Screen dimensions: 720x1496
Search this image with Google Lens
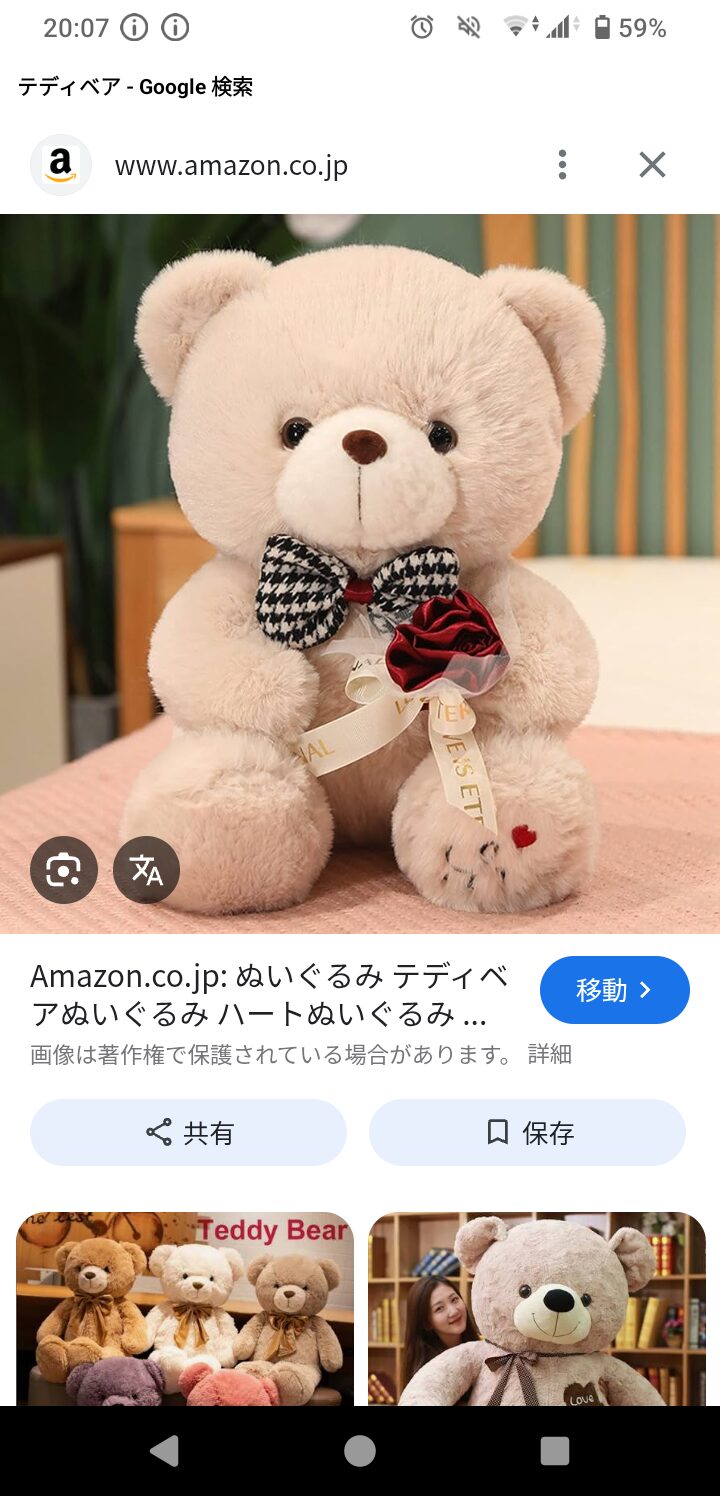[x=63, y=870]
